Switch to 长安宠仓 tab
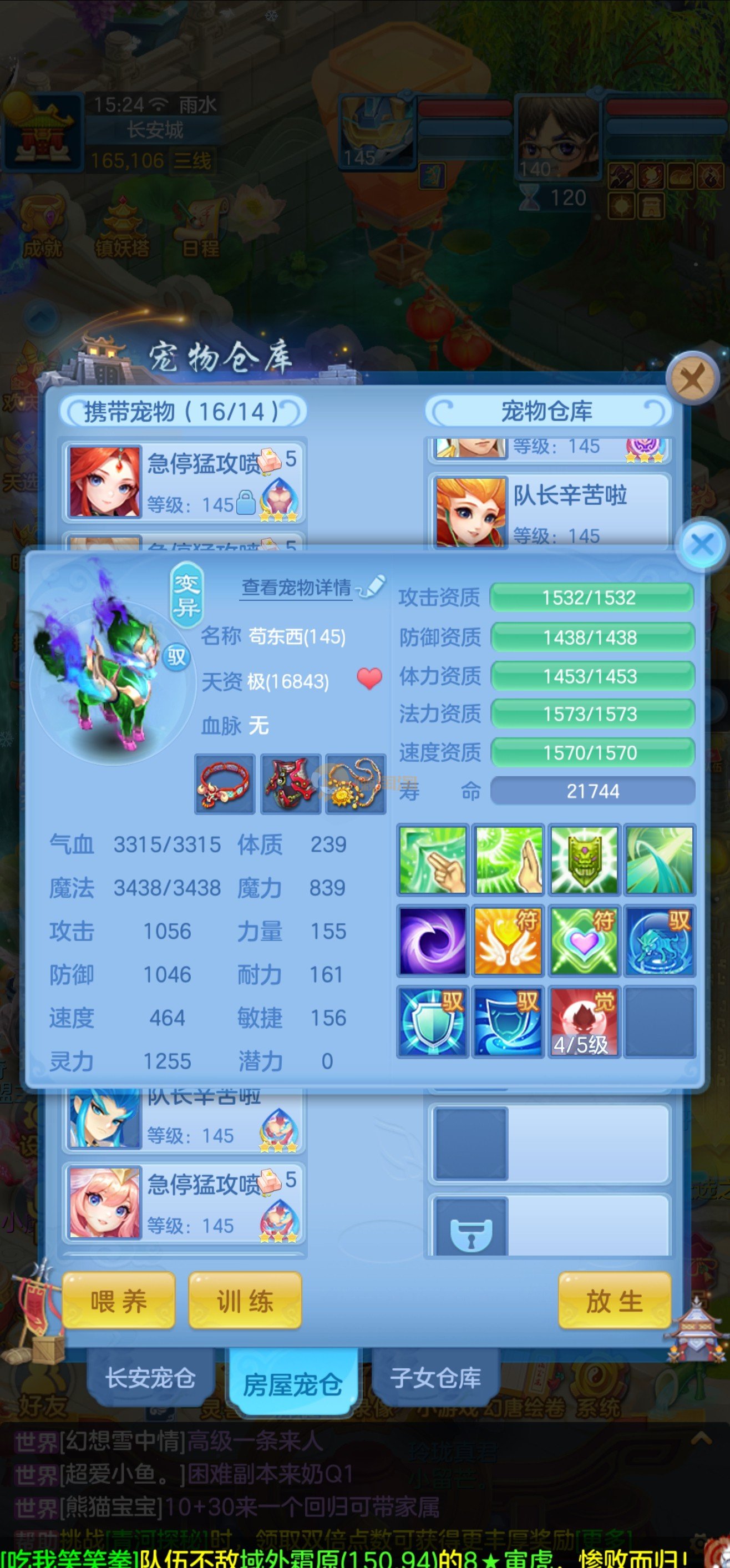The height and width of the screenshot is (1568, 730). point(150,1378)
